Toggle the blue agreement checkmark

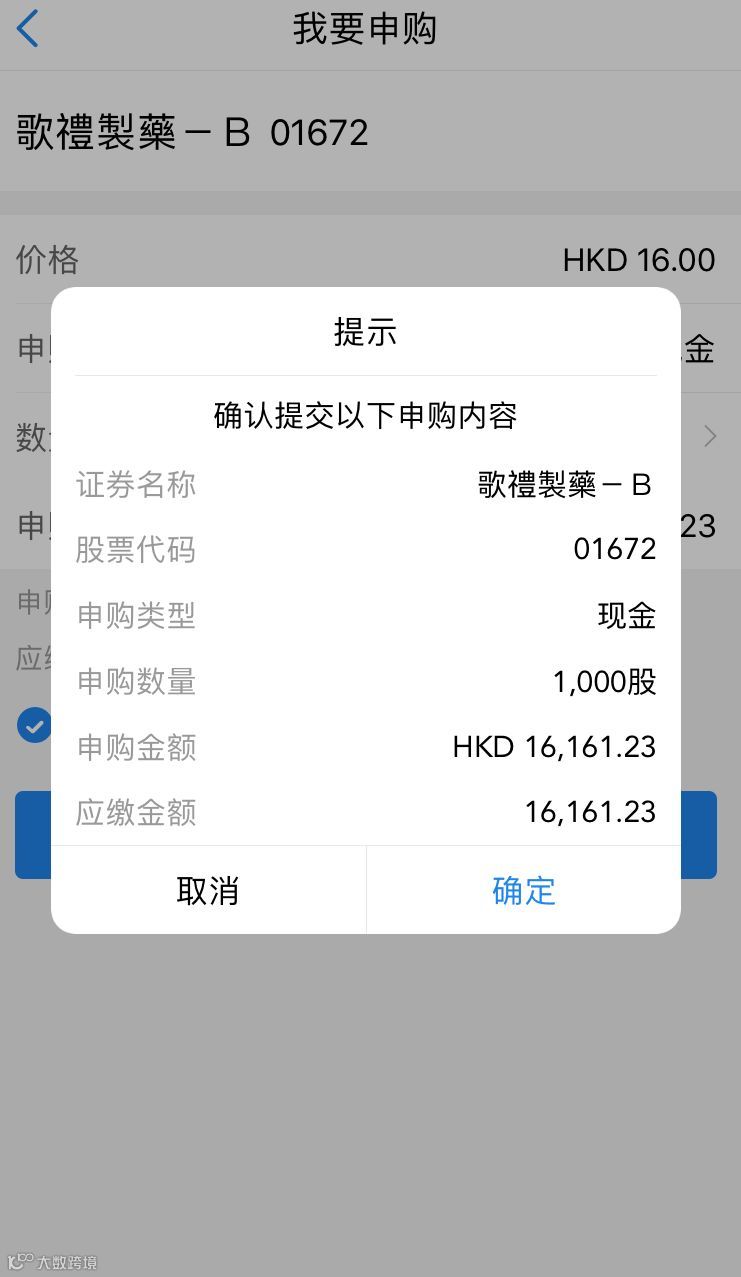tap(35, 724)
